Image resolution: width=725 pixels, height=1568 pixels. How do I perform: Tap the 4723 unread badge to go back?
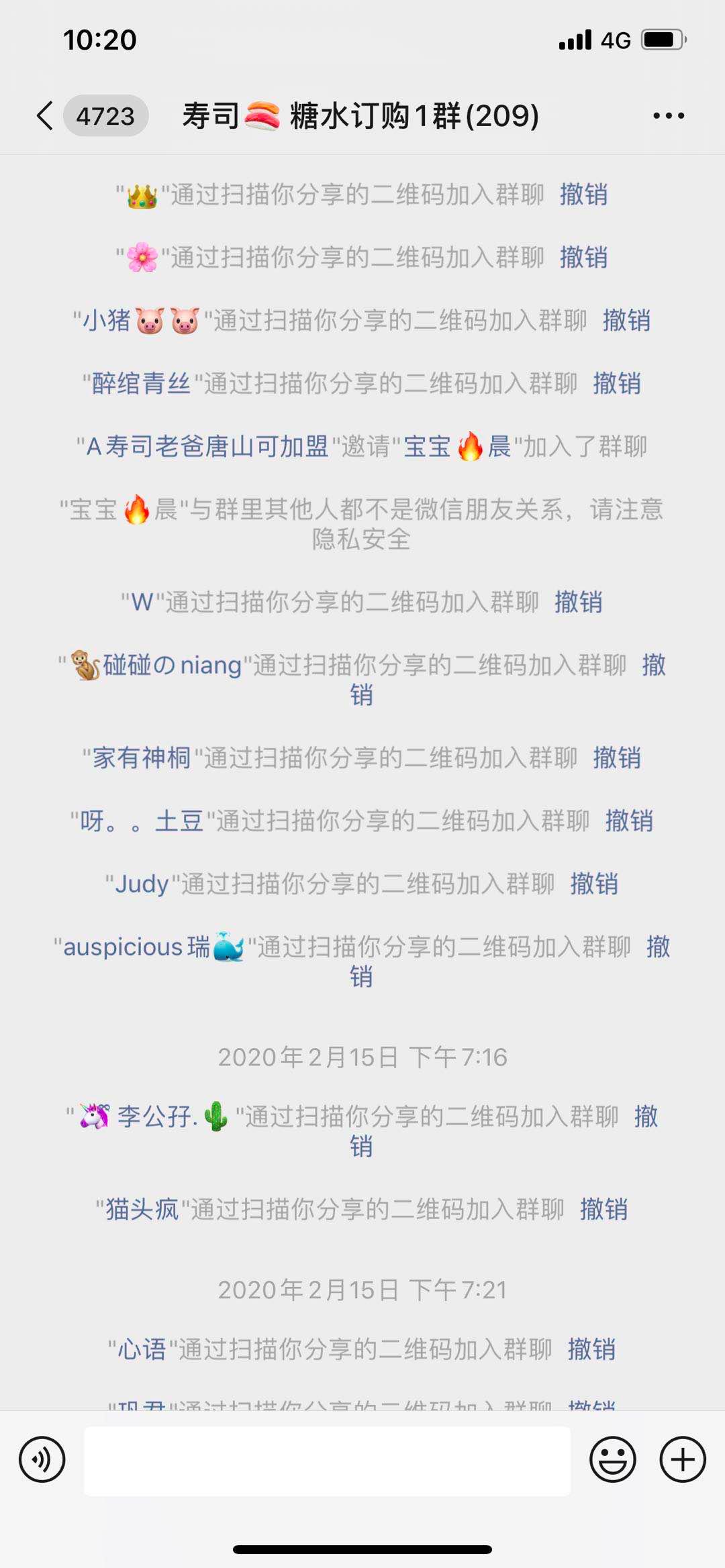(x=106, y=115)
